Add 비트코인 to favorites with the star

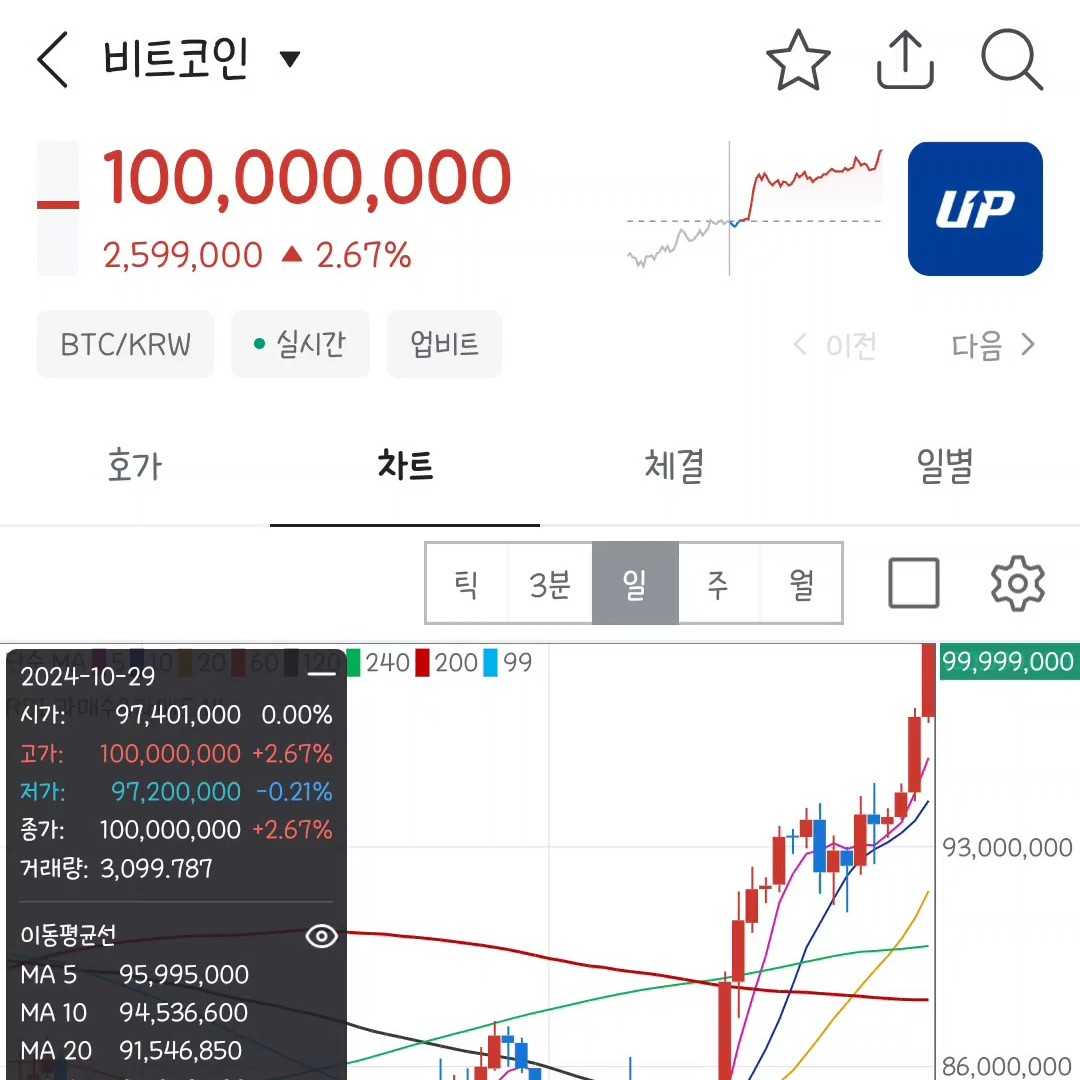click(x=798, y=60)
